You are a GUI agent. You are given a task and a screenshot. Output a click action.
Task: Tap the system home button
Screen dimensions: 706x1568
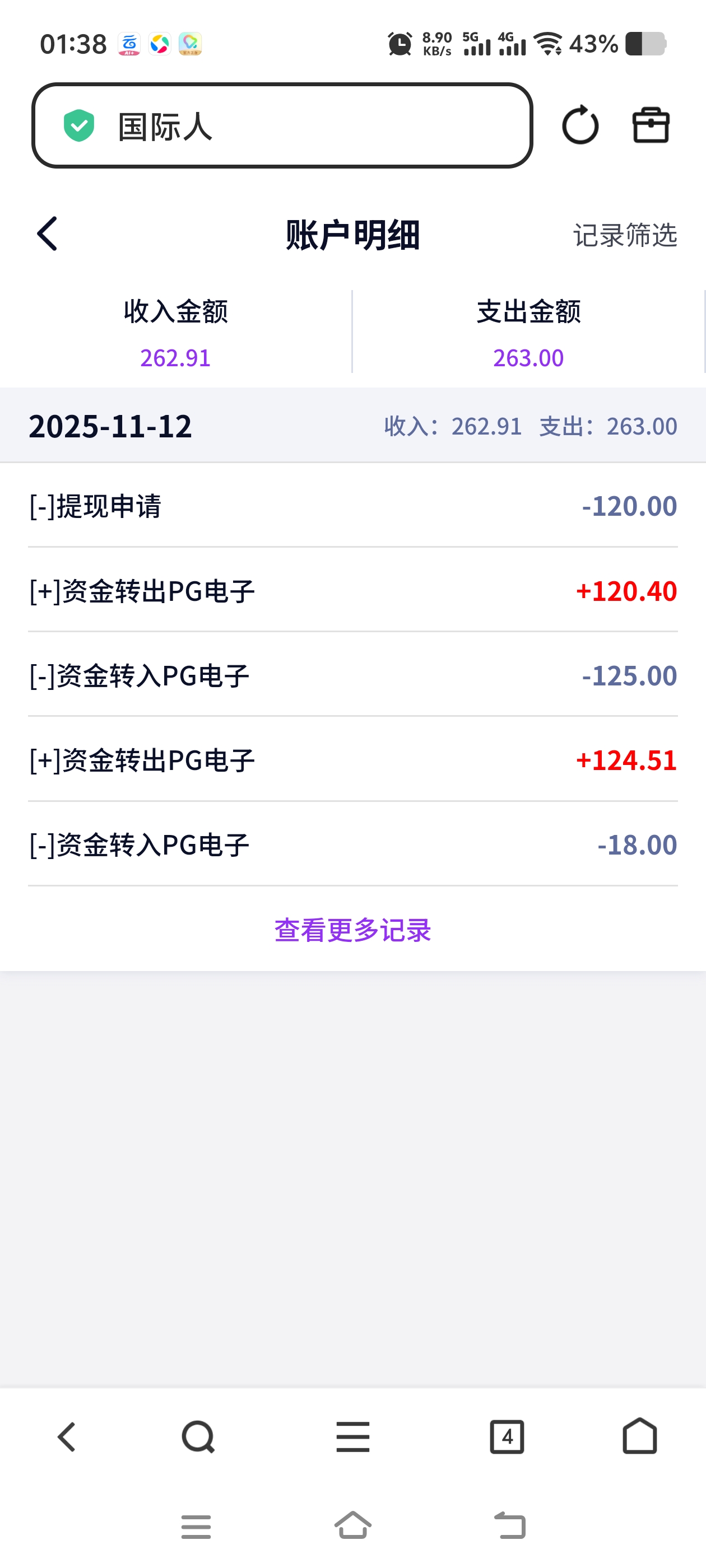tap(352, 1526)
